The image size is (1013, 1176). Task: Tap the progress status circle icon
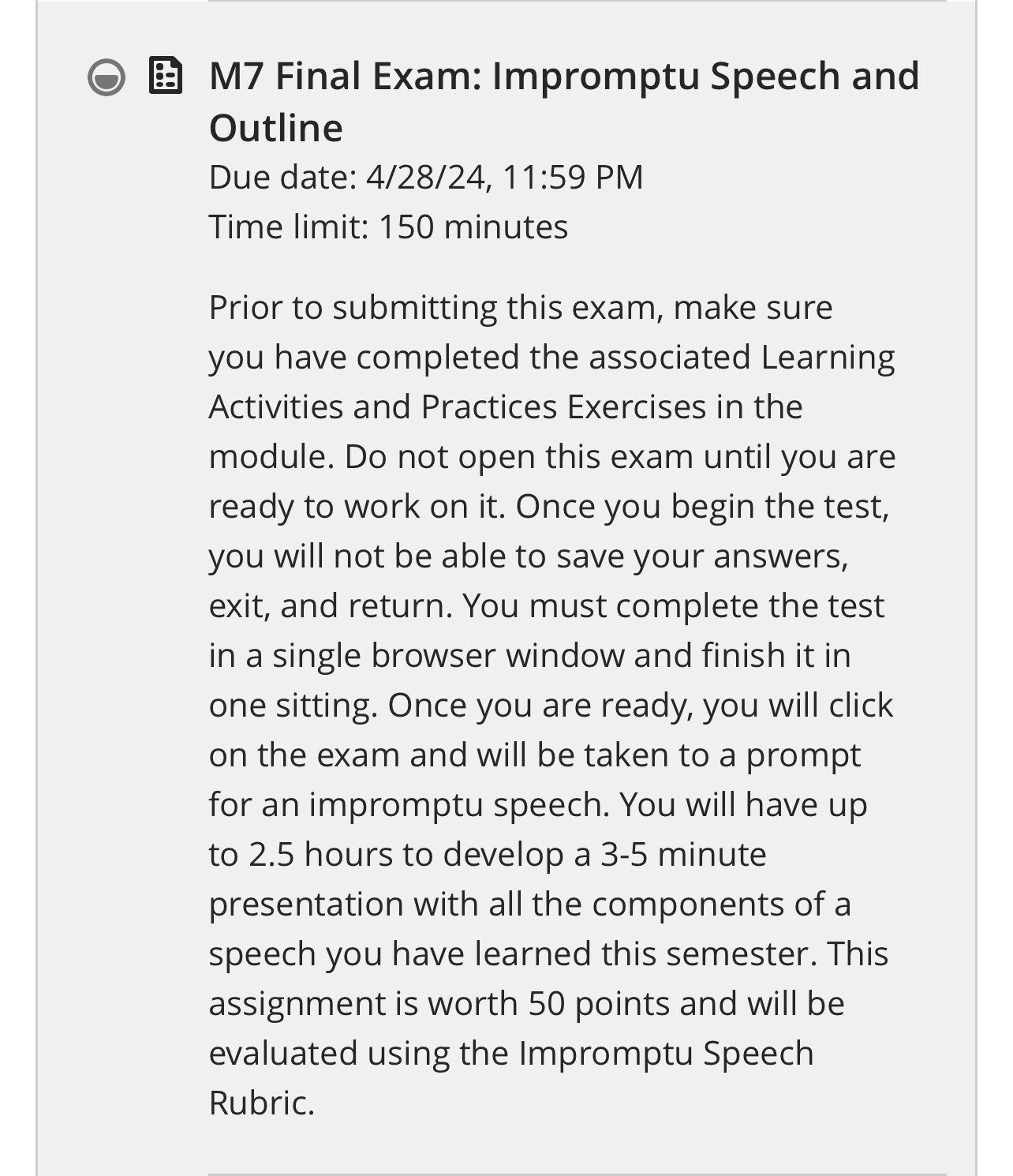point(106,77)
